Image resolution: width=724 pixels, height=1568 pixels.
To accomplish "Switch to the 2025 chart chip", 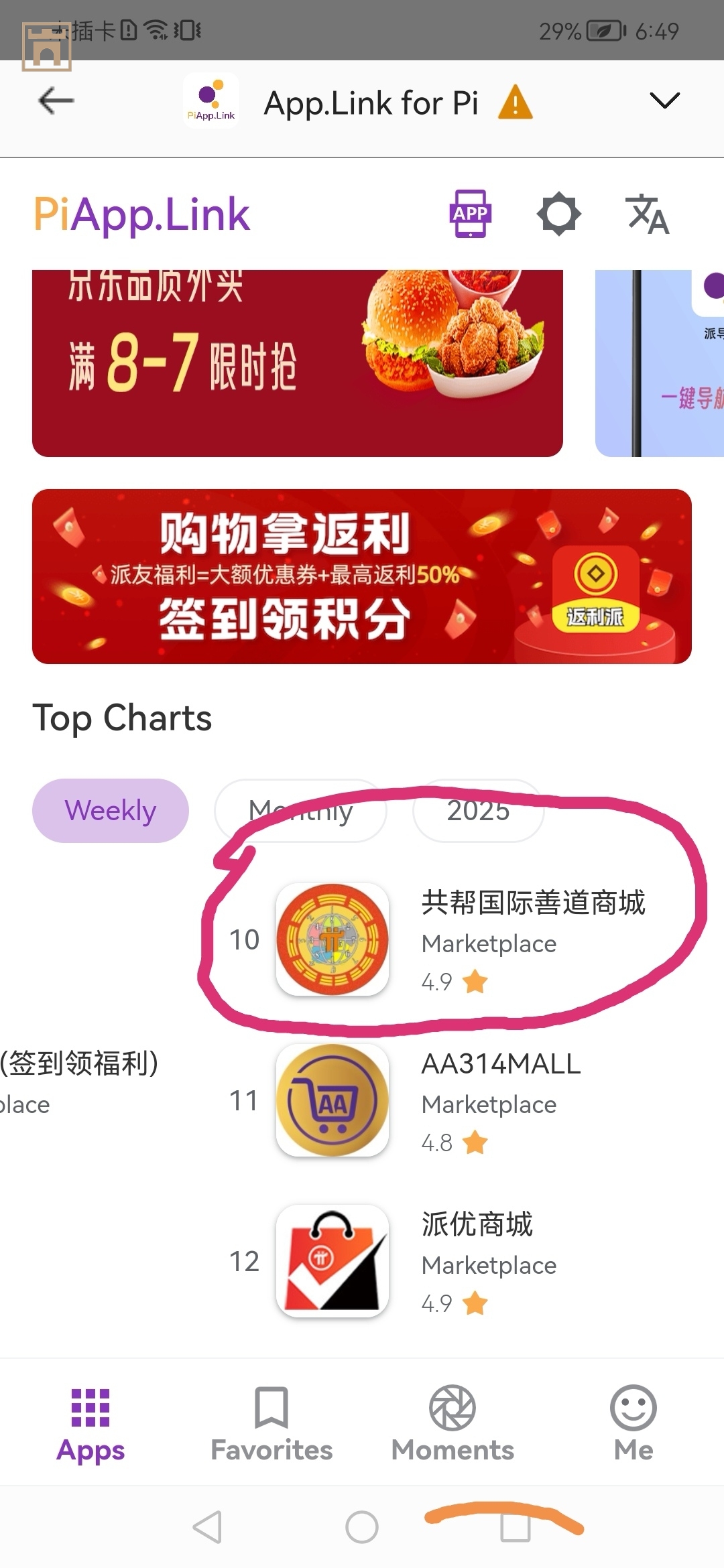I will [478, 811].
